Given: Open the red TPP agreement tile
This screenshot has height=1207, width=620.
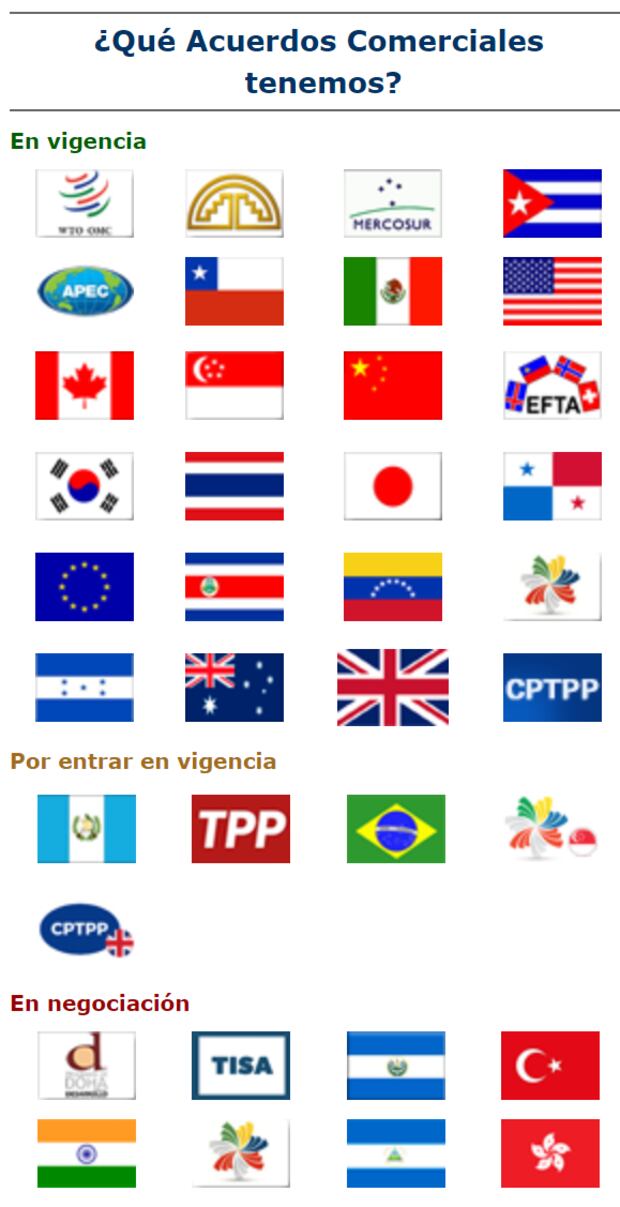Looking at the screenshot, I should click(x=240, y=829).
